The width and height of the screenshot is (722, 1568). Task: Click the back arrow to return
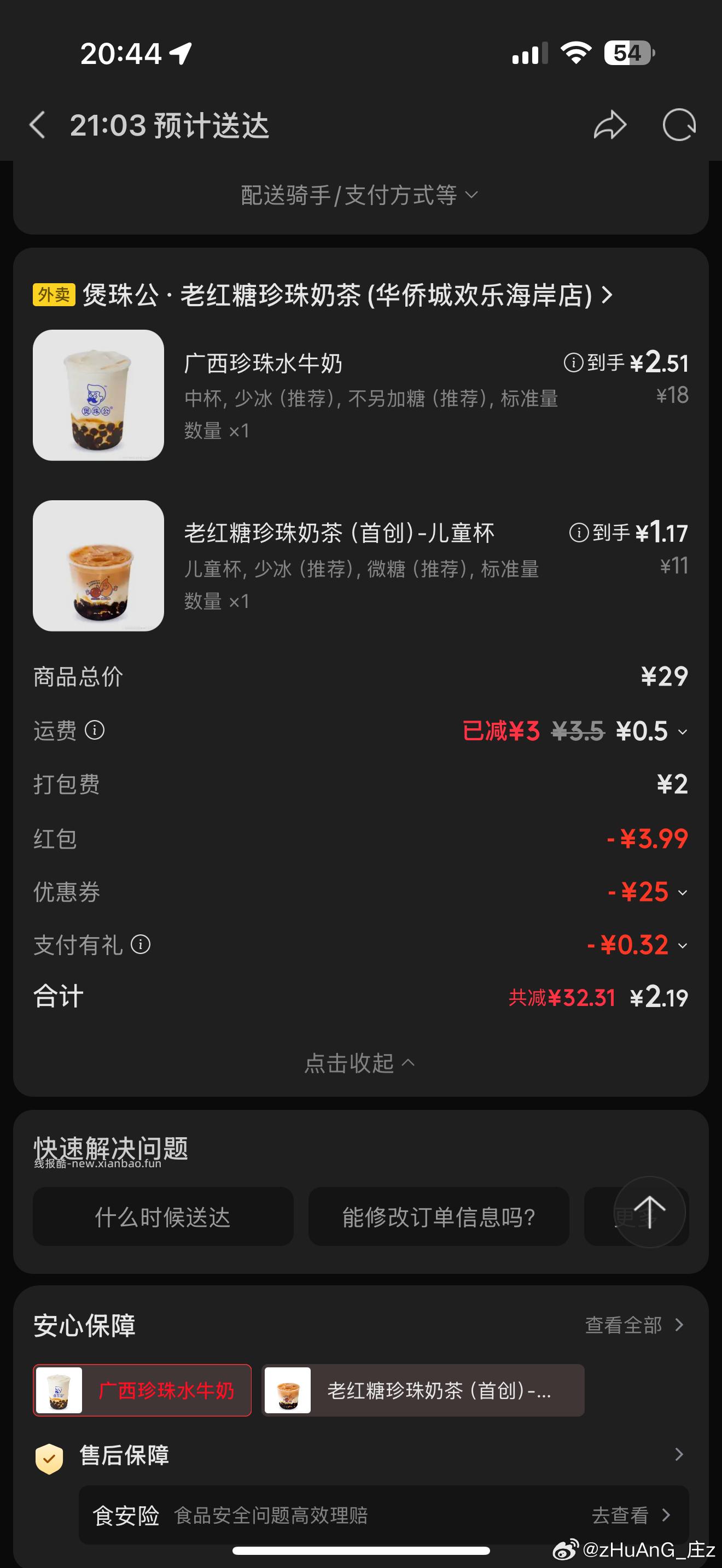pyautogui.click(x=38, y=124)
